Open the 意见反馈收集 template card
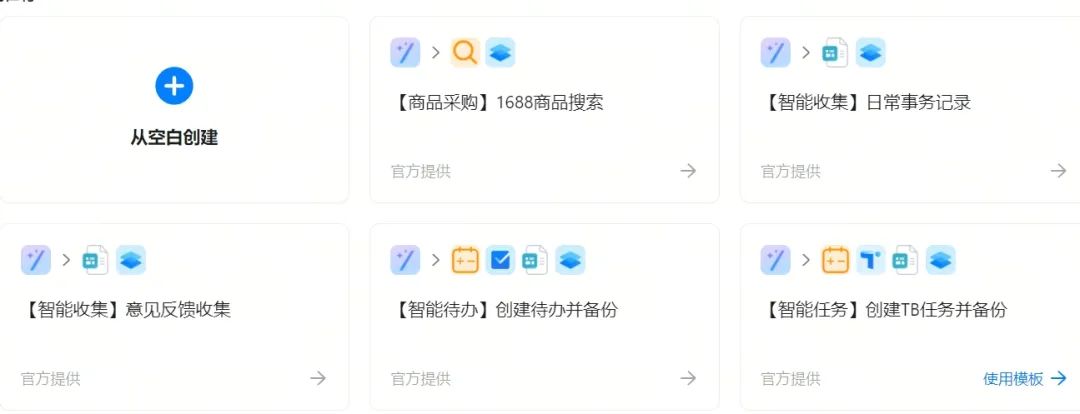Image resolution: width=1080 pixels, height=414 pixels. pyautogui.click(x=174, y=317)
